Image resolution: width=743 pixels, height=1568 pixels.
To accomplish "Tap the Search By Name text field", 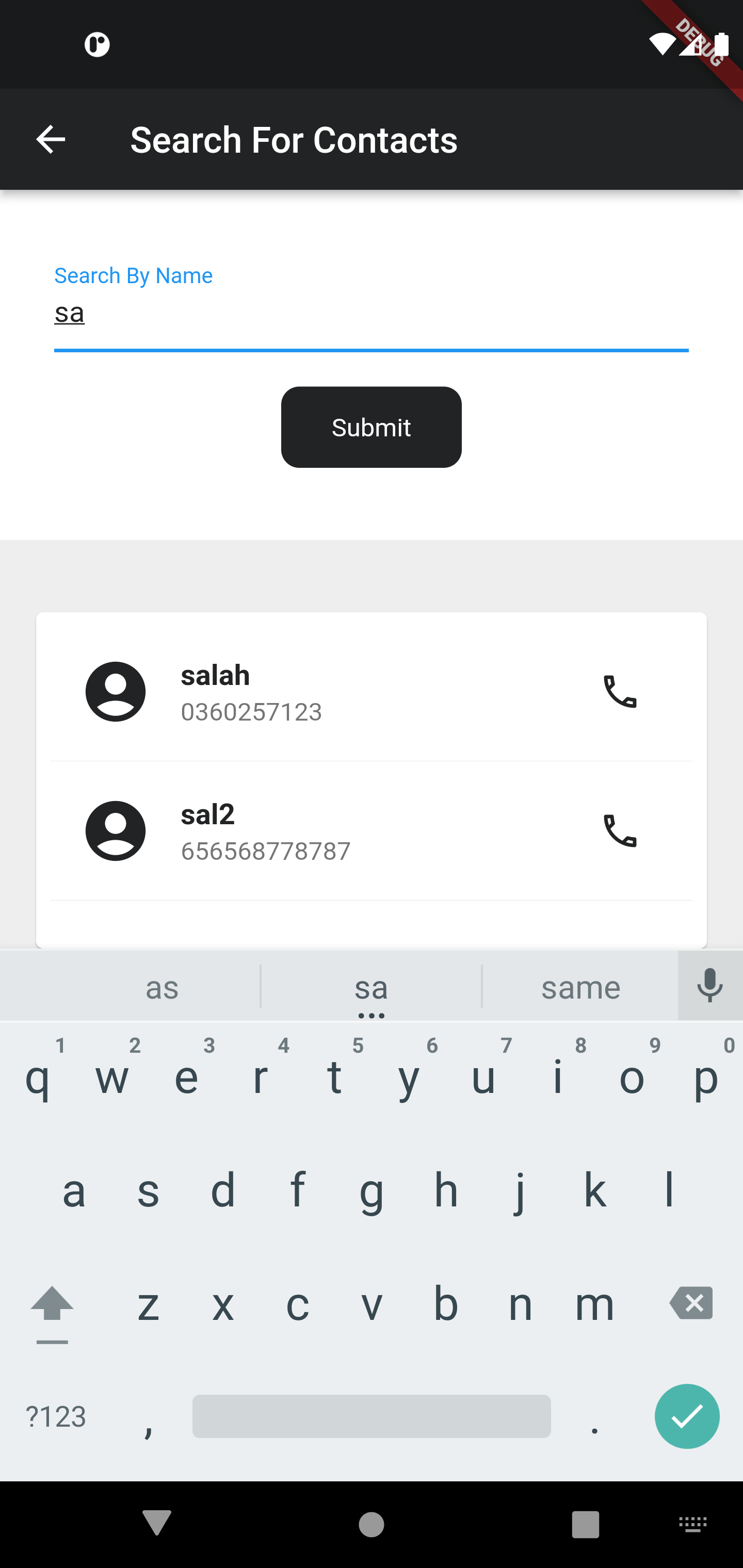I will point(372,314).
